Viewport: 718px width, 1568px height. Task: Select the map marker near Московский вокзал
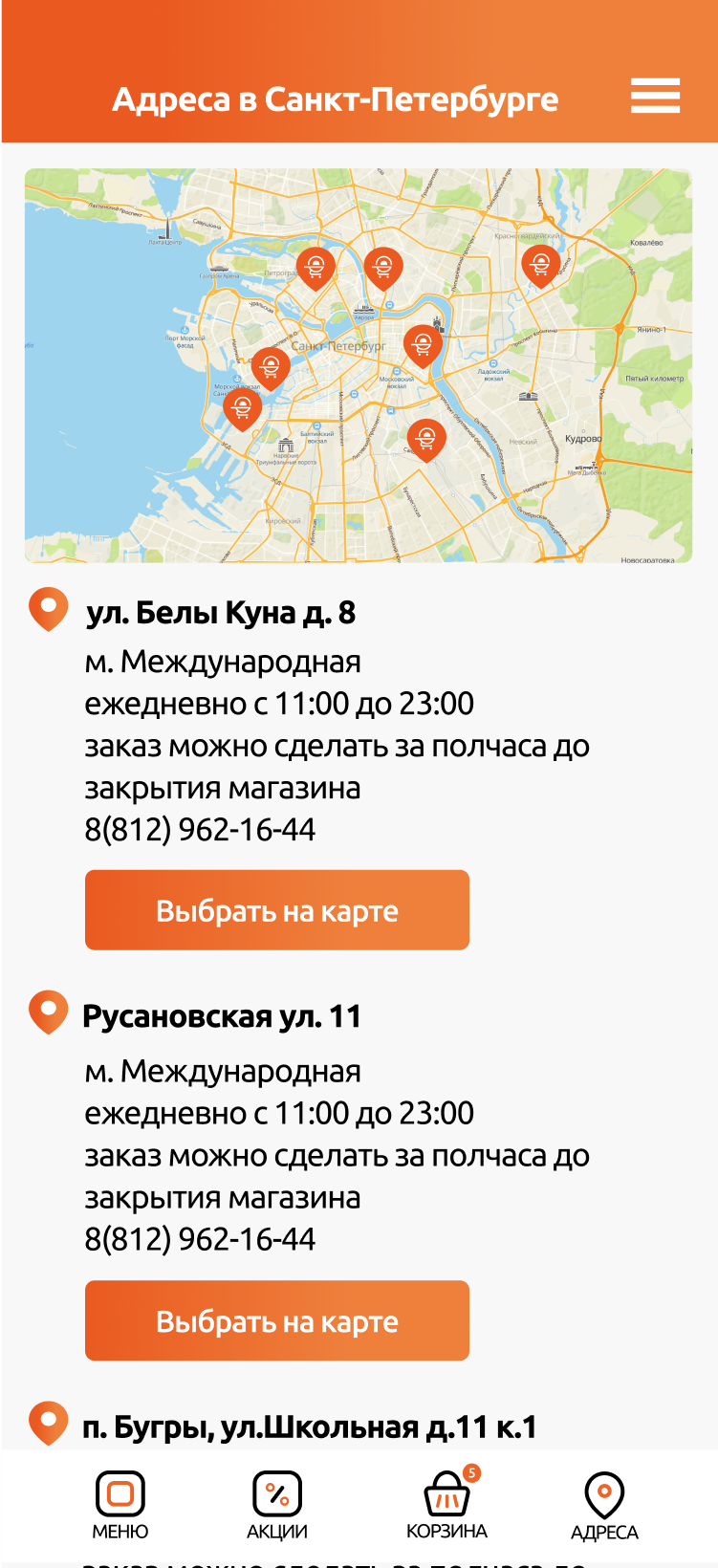point(422,344)
